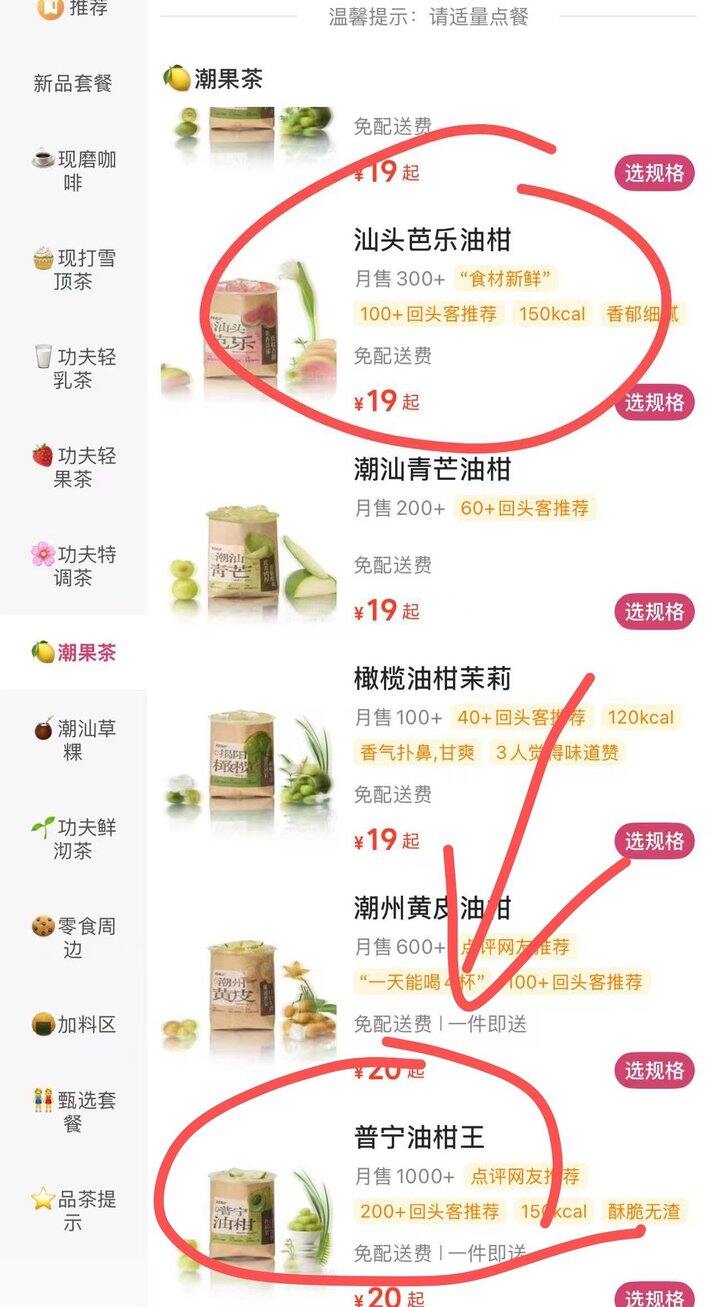Screen dimensions: 720x1307
Task: Open 甄选套餐 category
Action: point(73,1112)
